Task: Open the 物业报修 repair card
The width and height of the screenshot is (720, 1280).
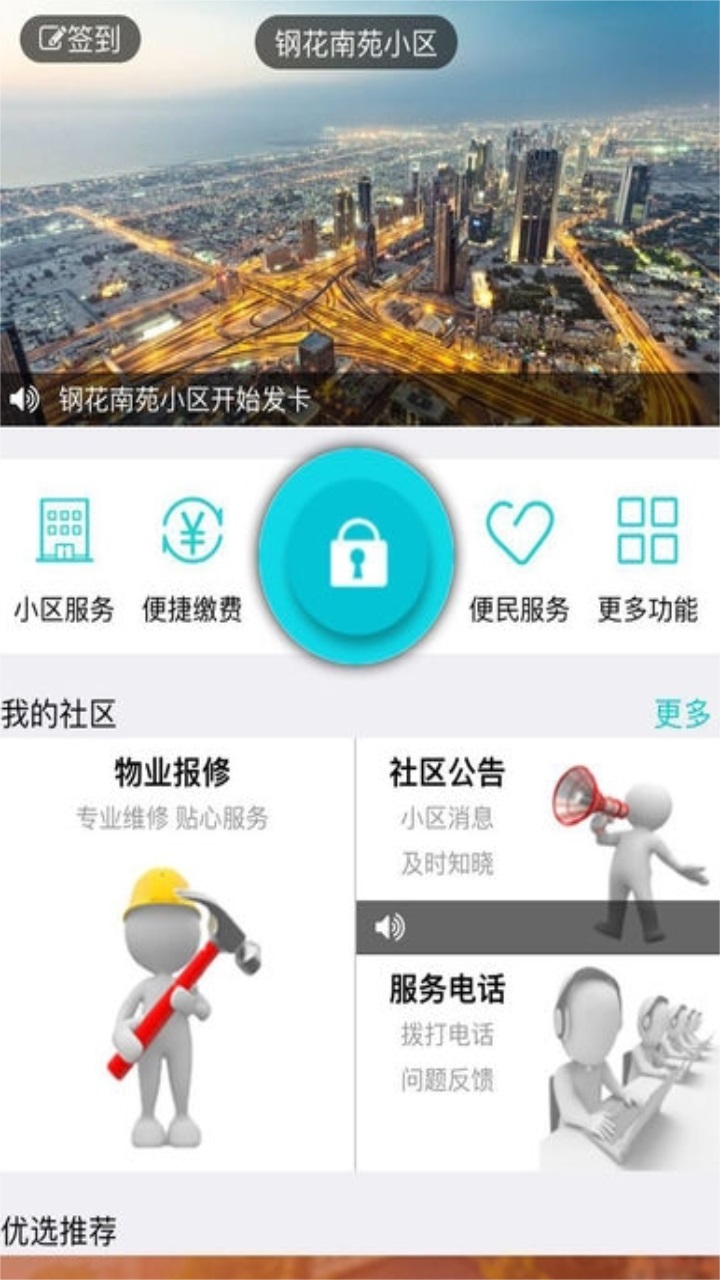Action: click(x=176, y=954)
